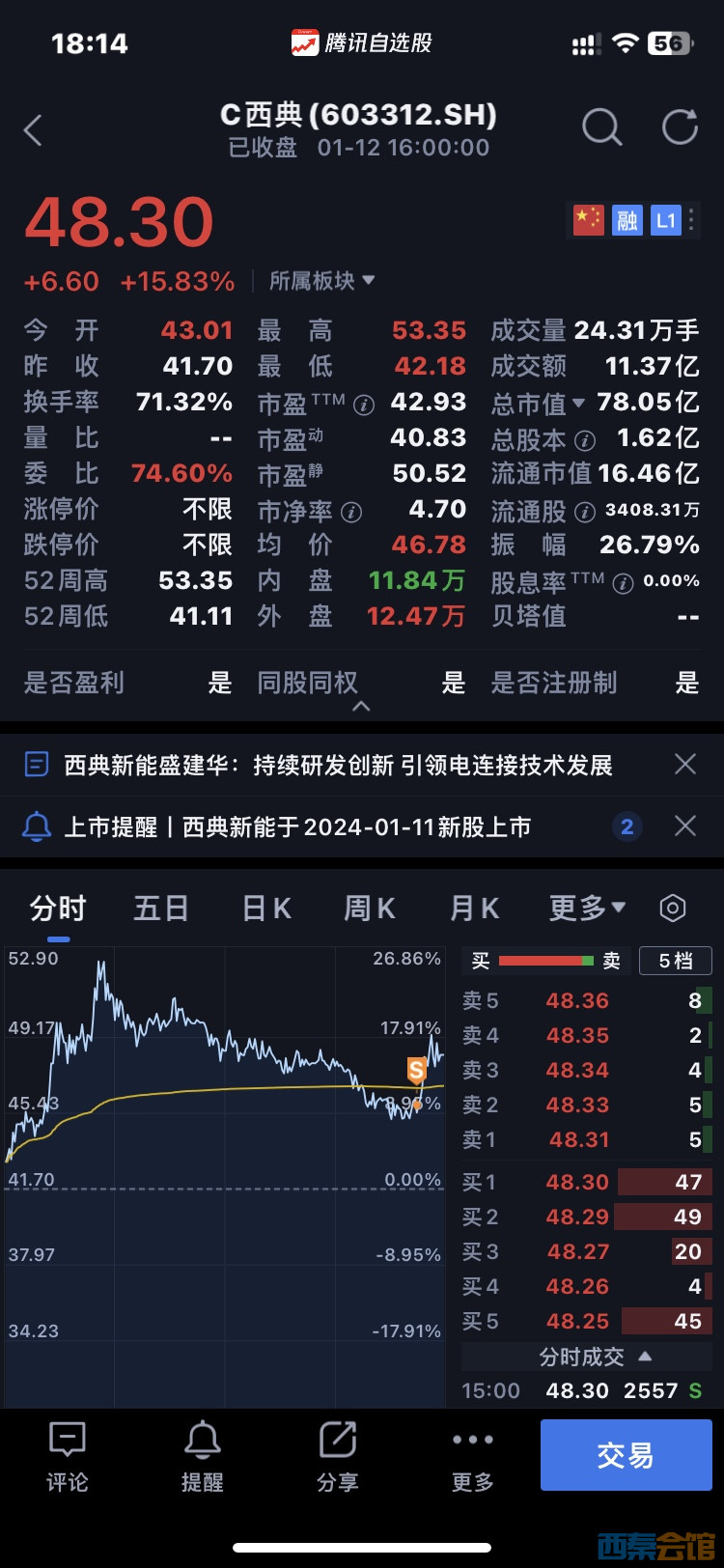Open chart settings hexagon icon
724x1568 pixels.
coord(673,909)
